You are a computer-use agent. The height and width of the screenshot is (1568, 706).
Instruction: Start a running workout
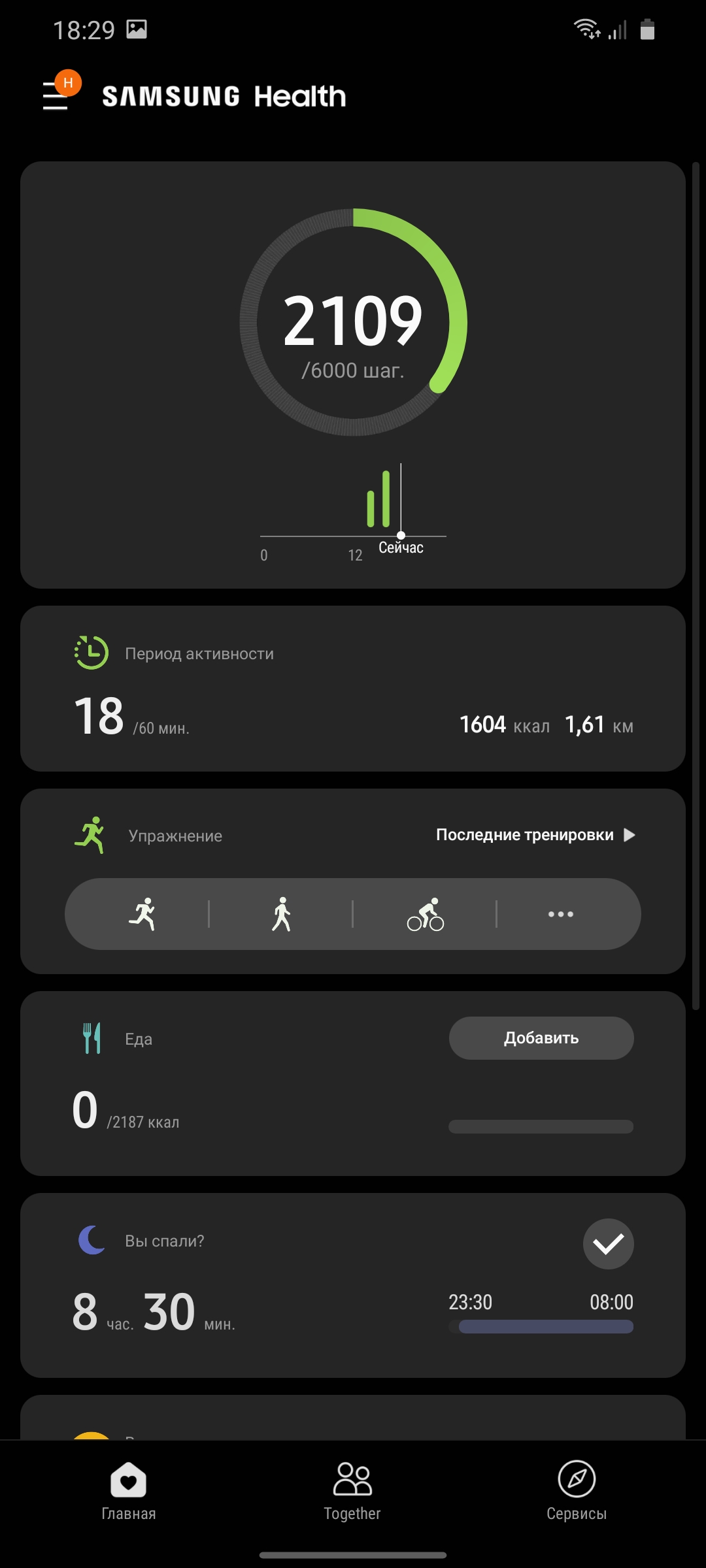pos(143,914)
